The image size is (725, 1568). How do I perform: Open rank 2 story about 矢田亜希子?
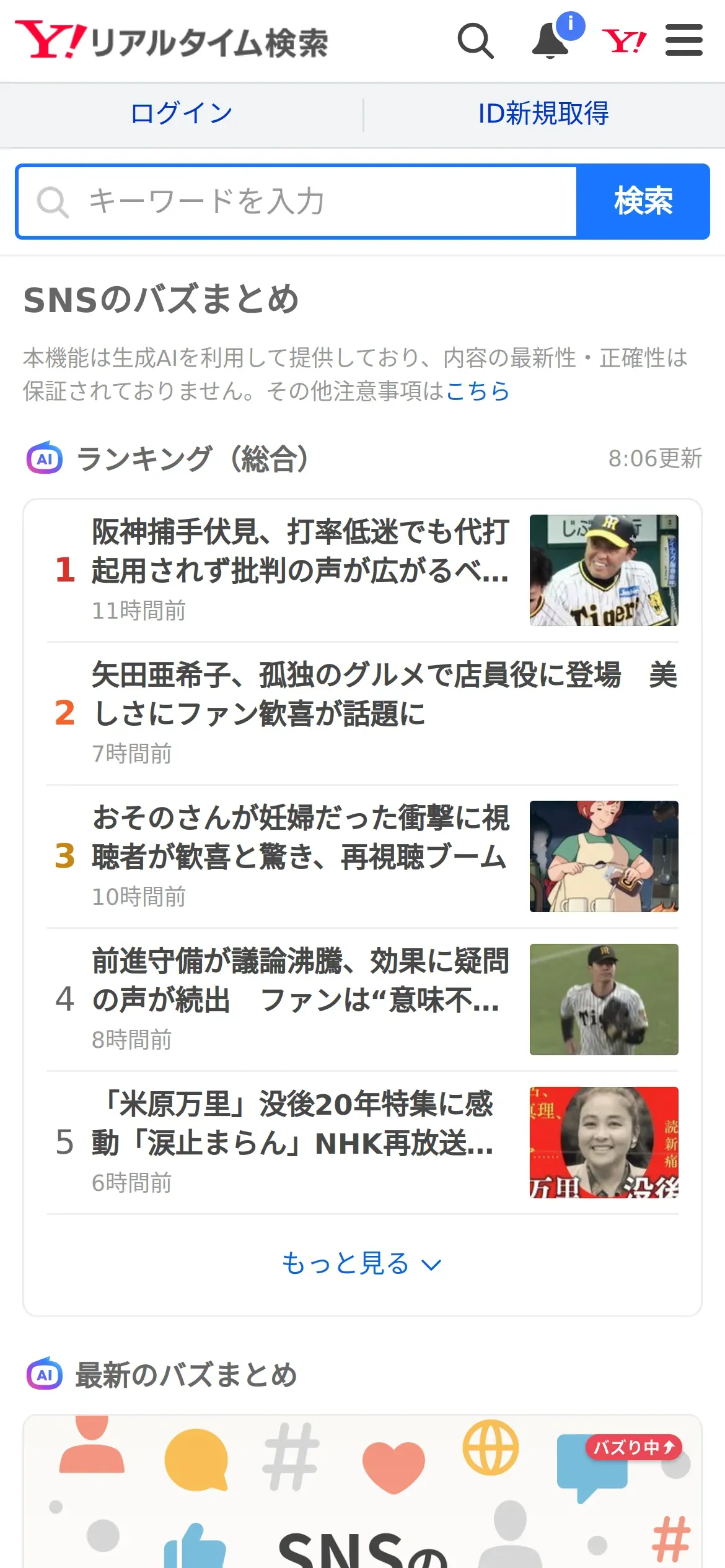362,713
